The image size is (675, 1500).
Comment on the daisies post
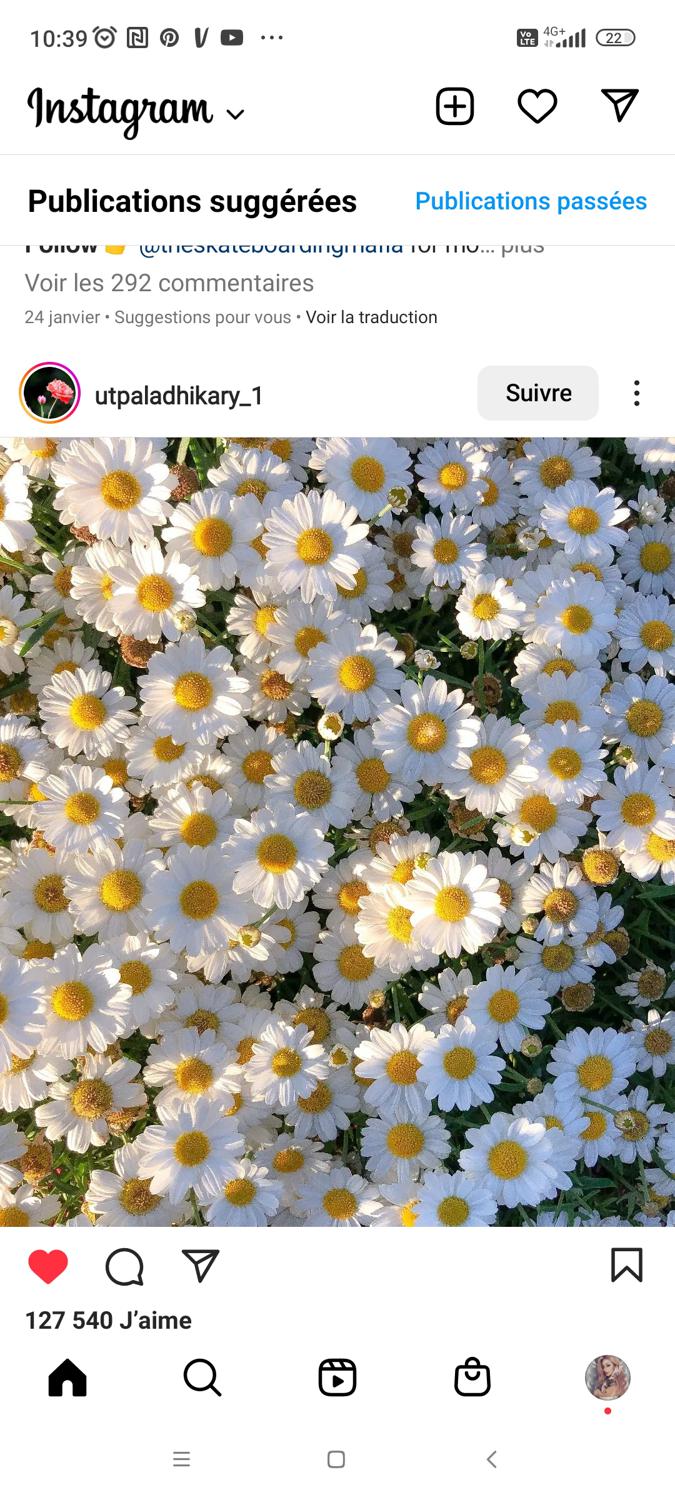click(x=124, y=1267)
